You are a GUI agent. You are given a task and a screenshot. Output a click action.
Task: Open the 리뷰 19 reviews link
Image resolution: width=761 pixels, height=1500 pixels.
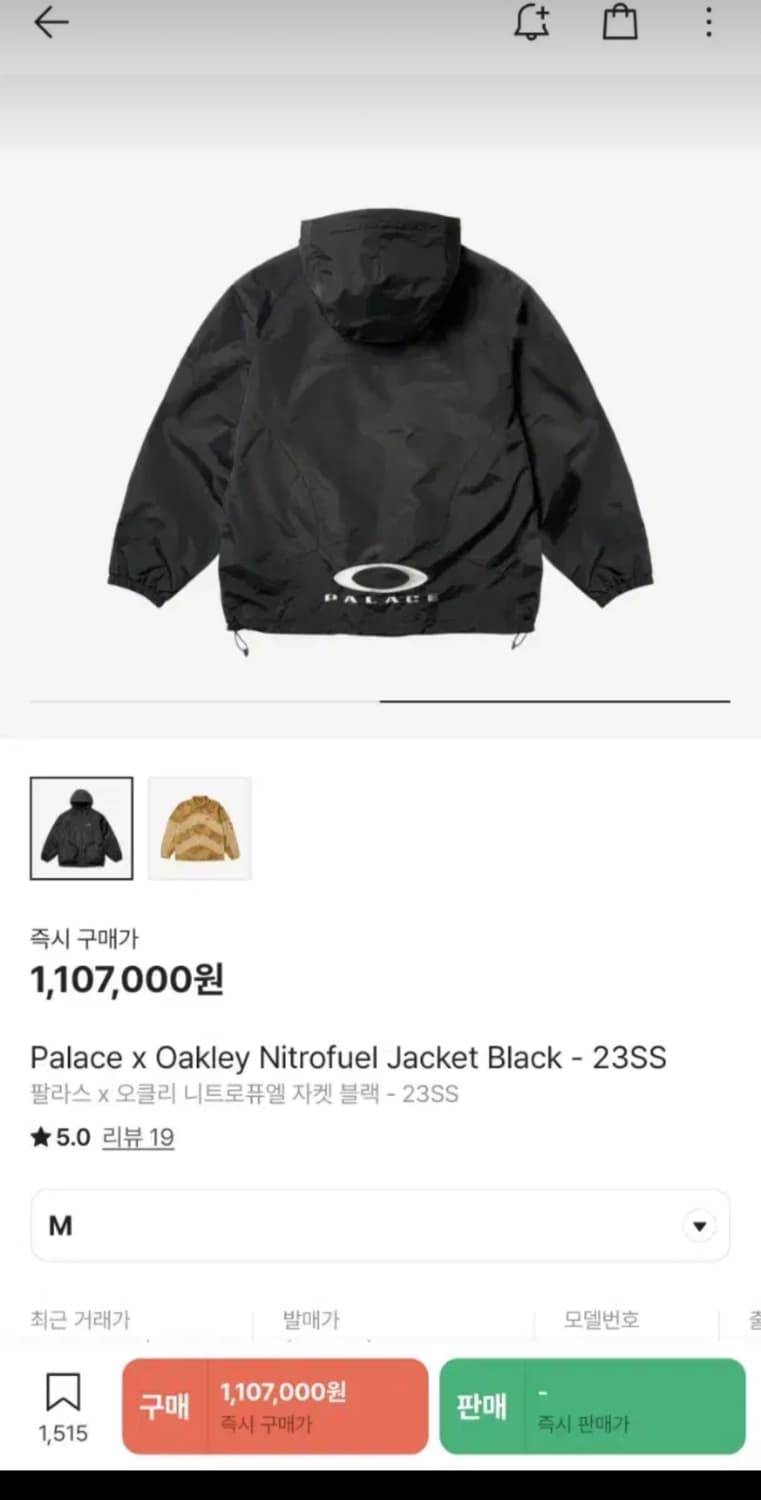point(138,1137)
